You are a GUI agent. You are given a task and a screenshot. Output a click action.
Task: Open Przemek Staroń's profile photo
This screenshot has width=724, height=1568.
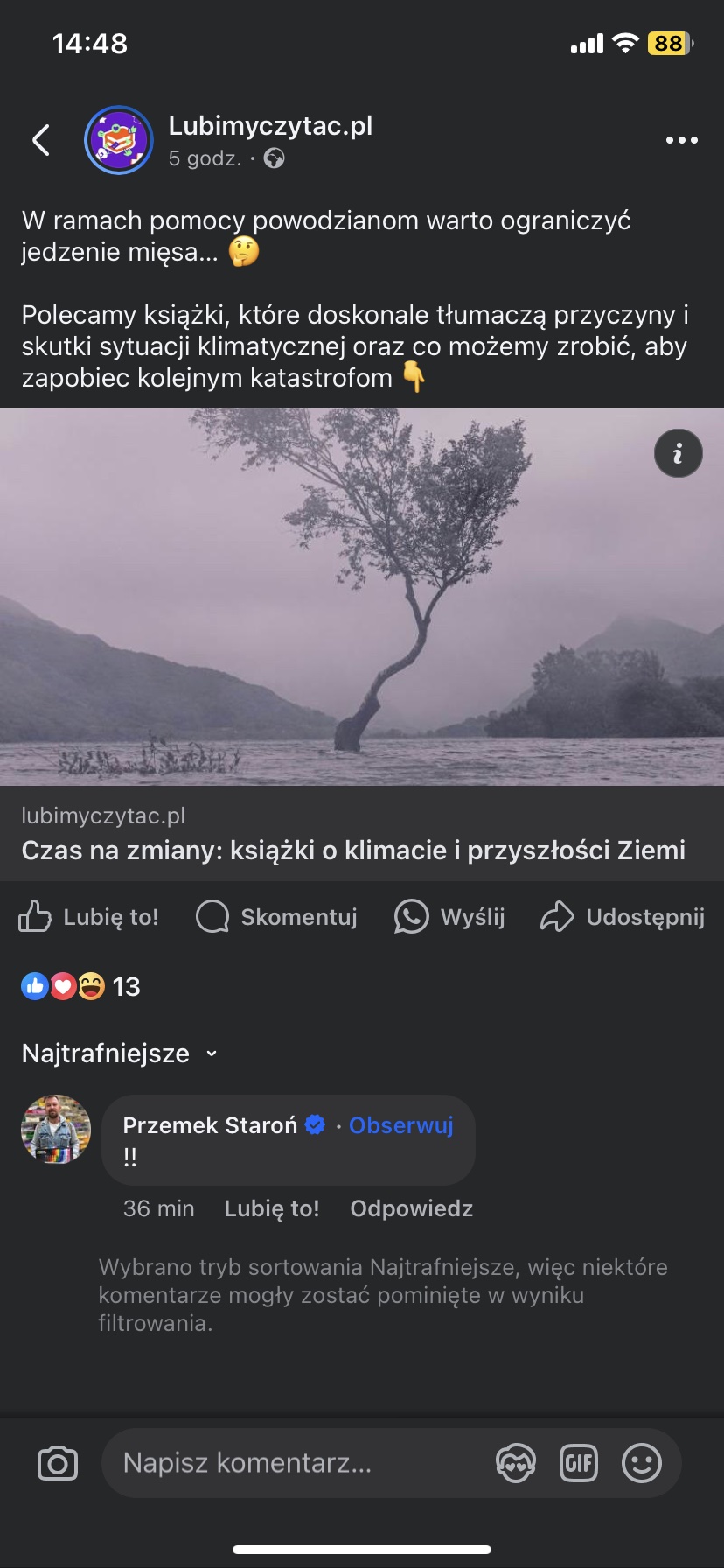[x=56, y=1129]
